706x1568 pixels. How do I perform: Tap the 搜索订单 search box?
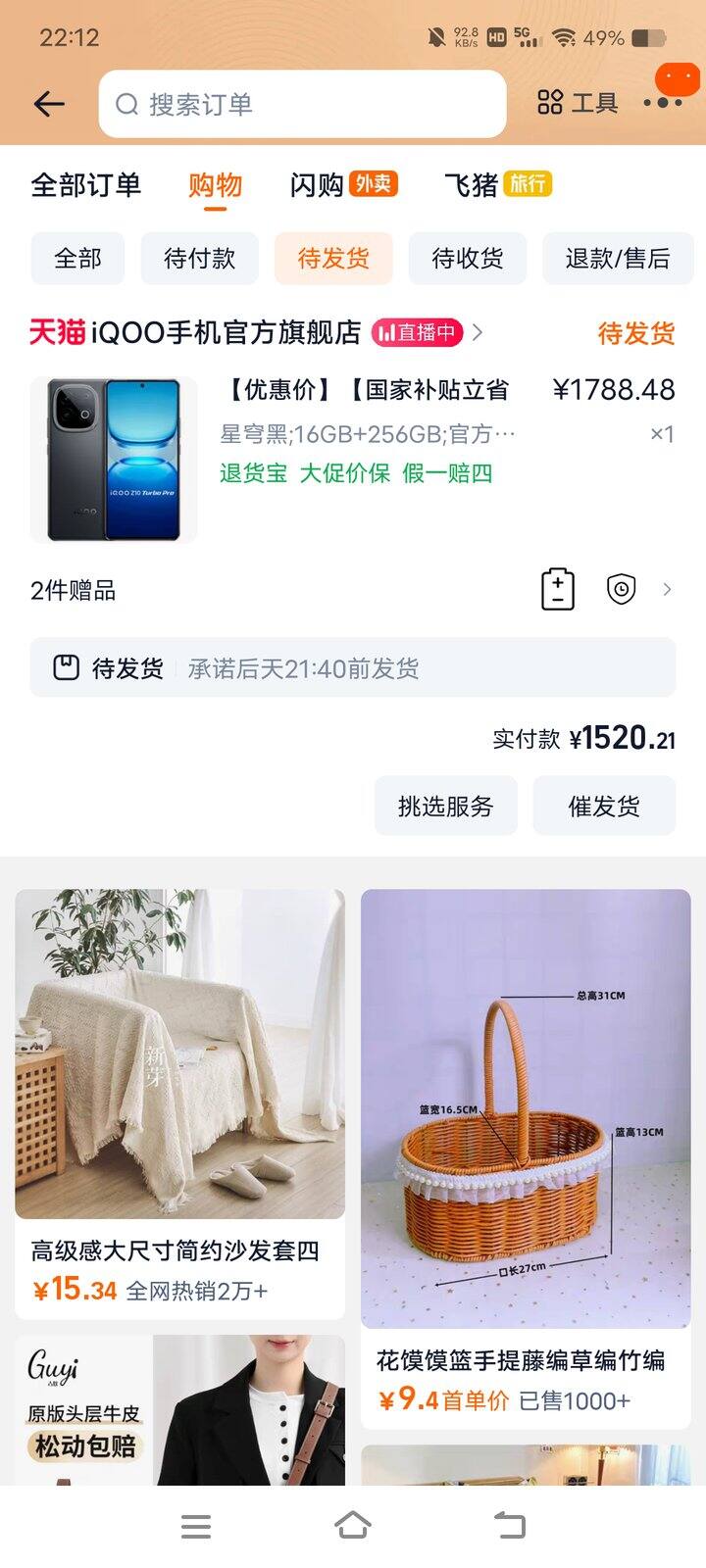coord(302,104)
